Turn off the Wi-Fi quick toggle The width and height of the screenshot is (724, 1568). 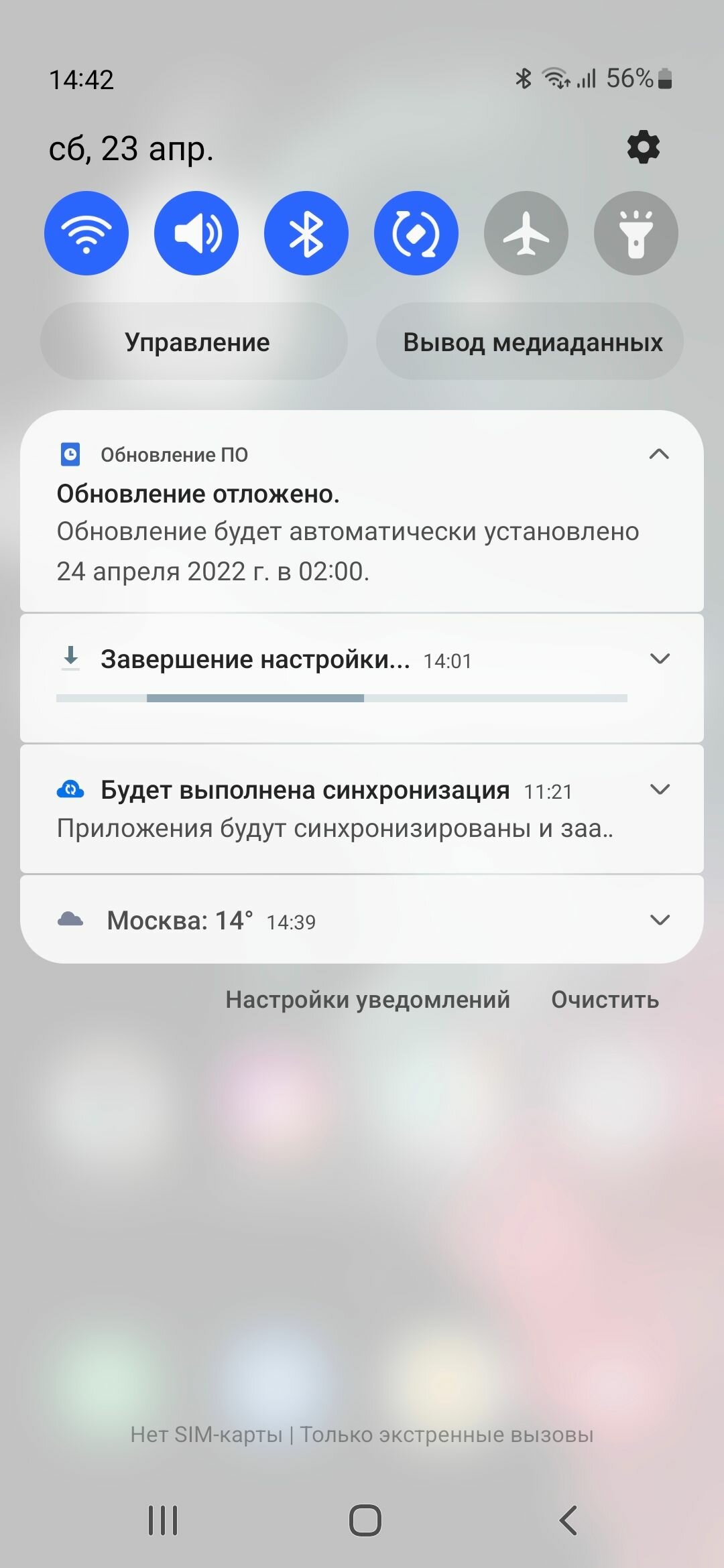click(86, 233)
